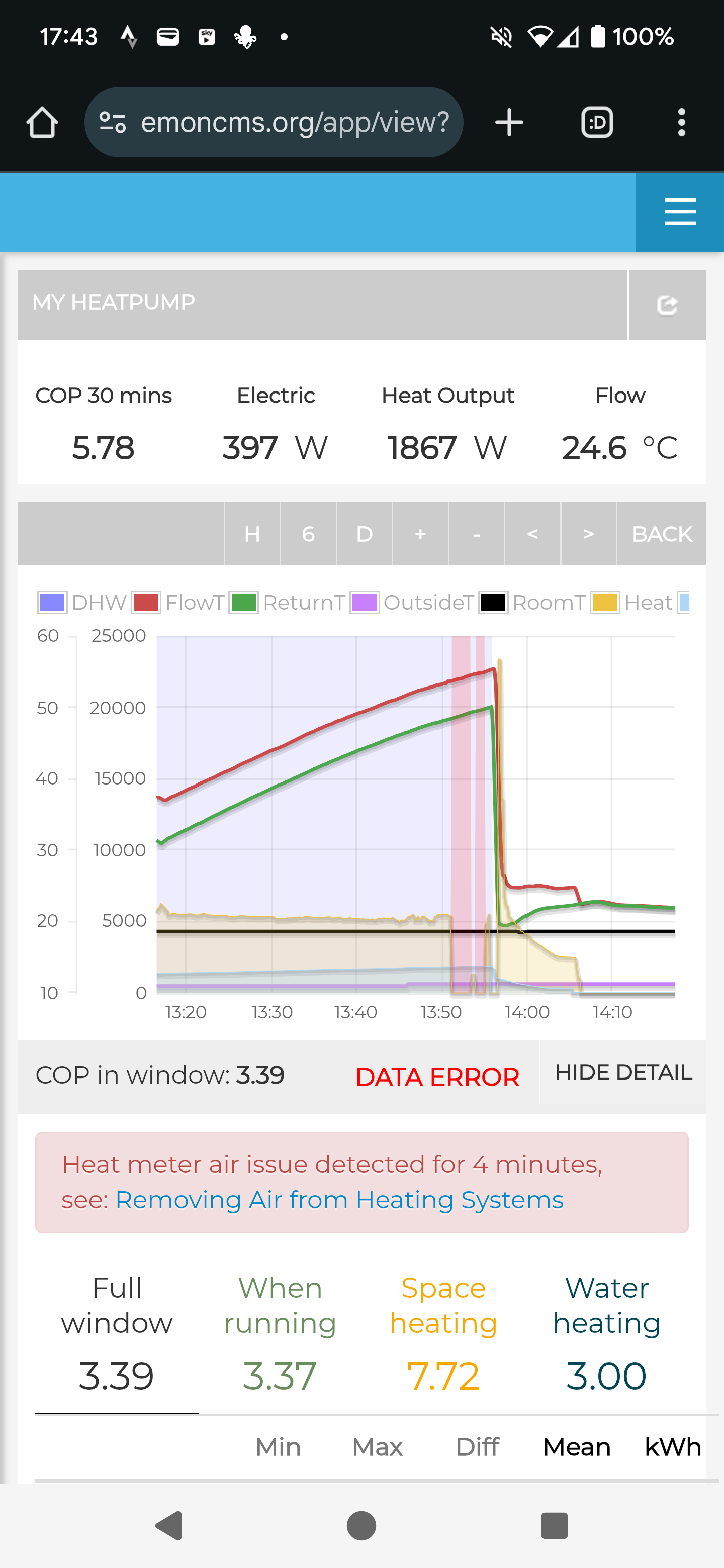Tap the BACK button
724x1568 pixels.
662,534
